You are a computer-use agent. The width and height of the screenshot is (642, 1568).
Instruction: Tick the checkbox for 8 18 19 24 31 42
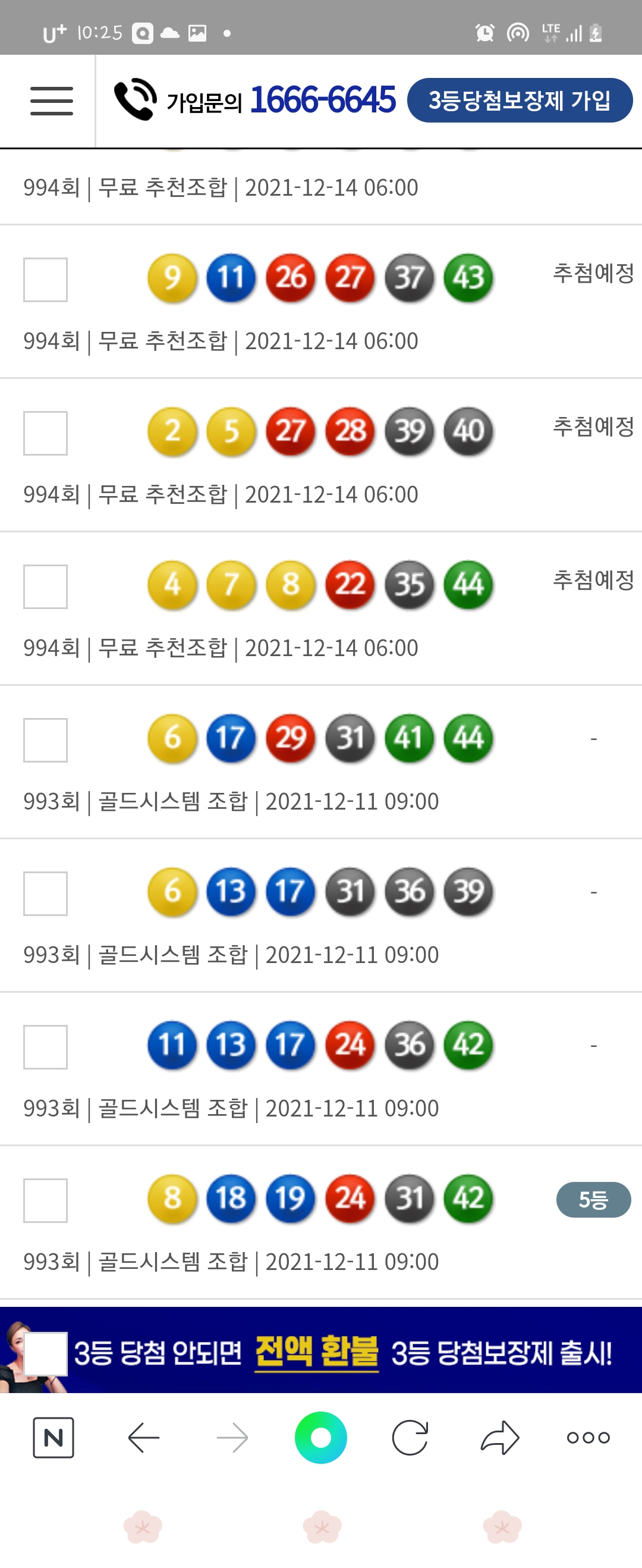pos(45,1200)
